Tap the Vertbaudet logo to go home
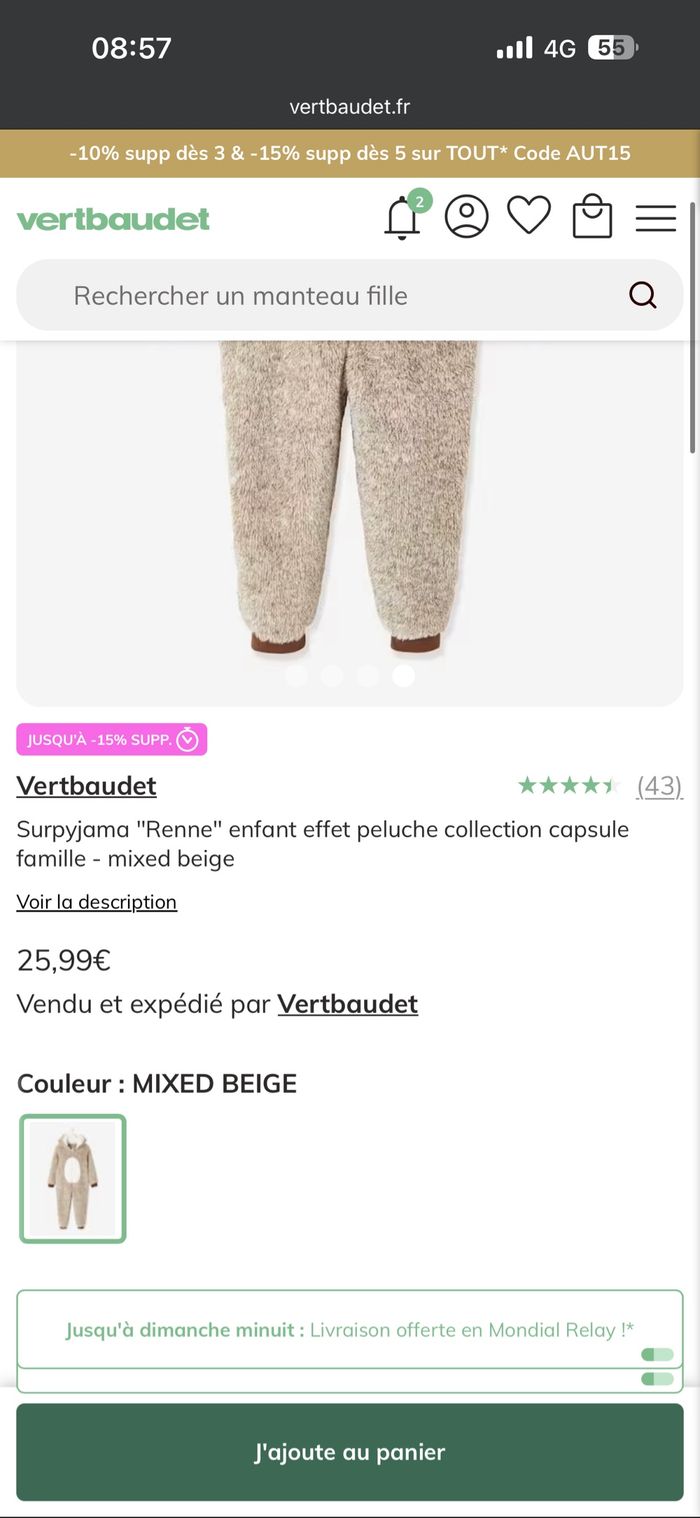700x1518 pixels. click(x=113, y=219)
